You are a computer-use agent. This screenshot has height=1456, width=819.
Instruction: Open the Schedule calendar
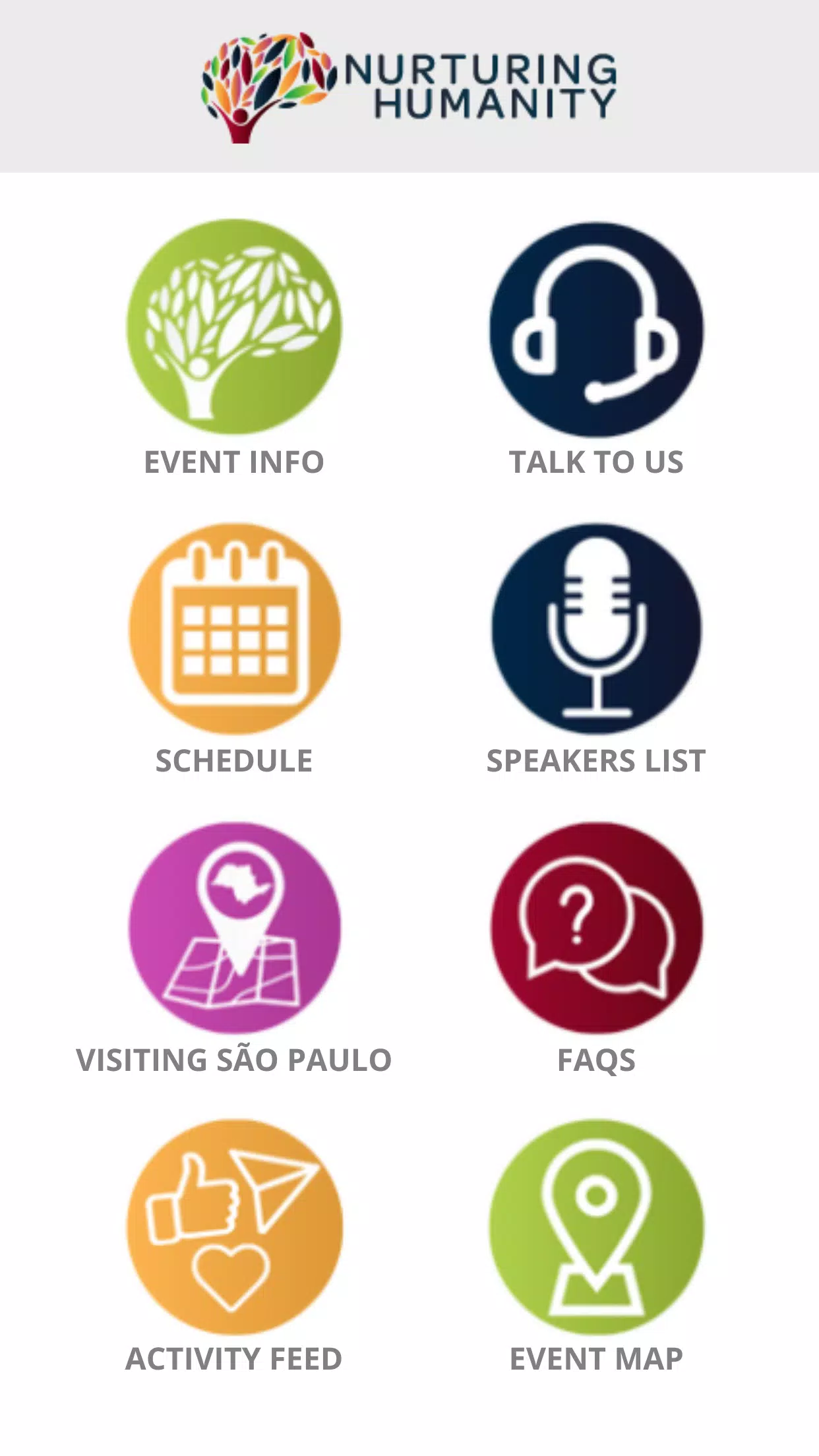(235, 628)
